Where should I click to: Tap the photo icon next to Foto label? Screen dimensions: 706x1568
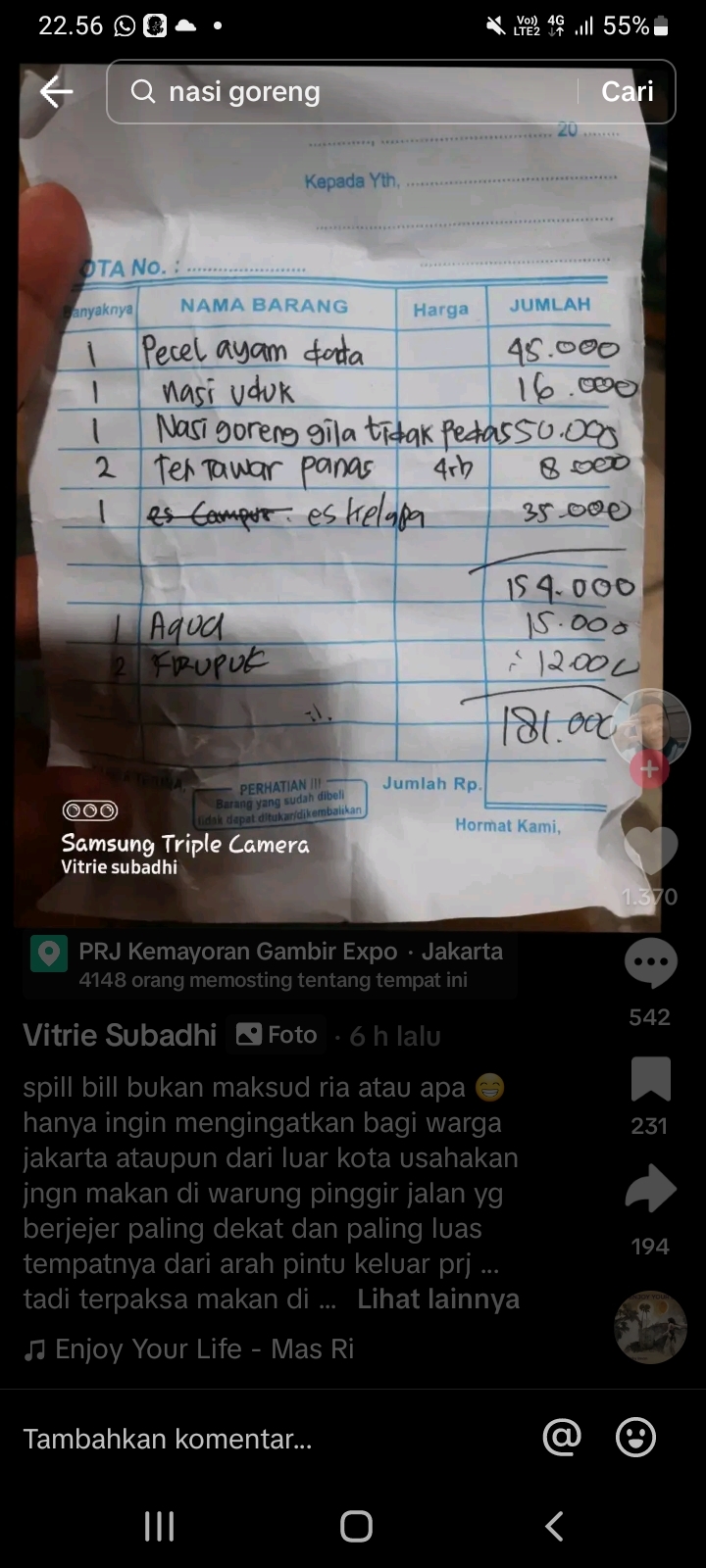[247, 1035]
